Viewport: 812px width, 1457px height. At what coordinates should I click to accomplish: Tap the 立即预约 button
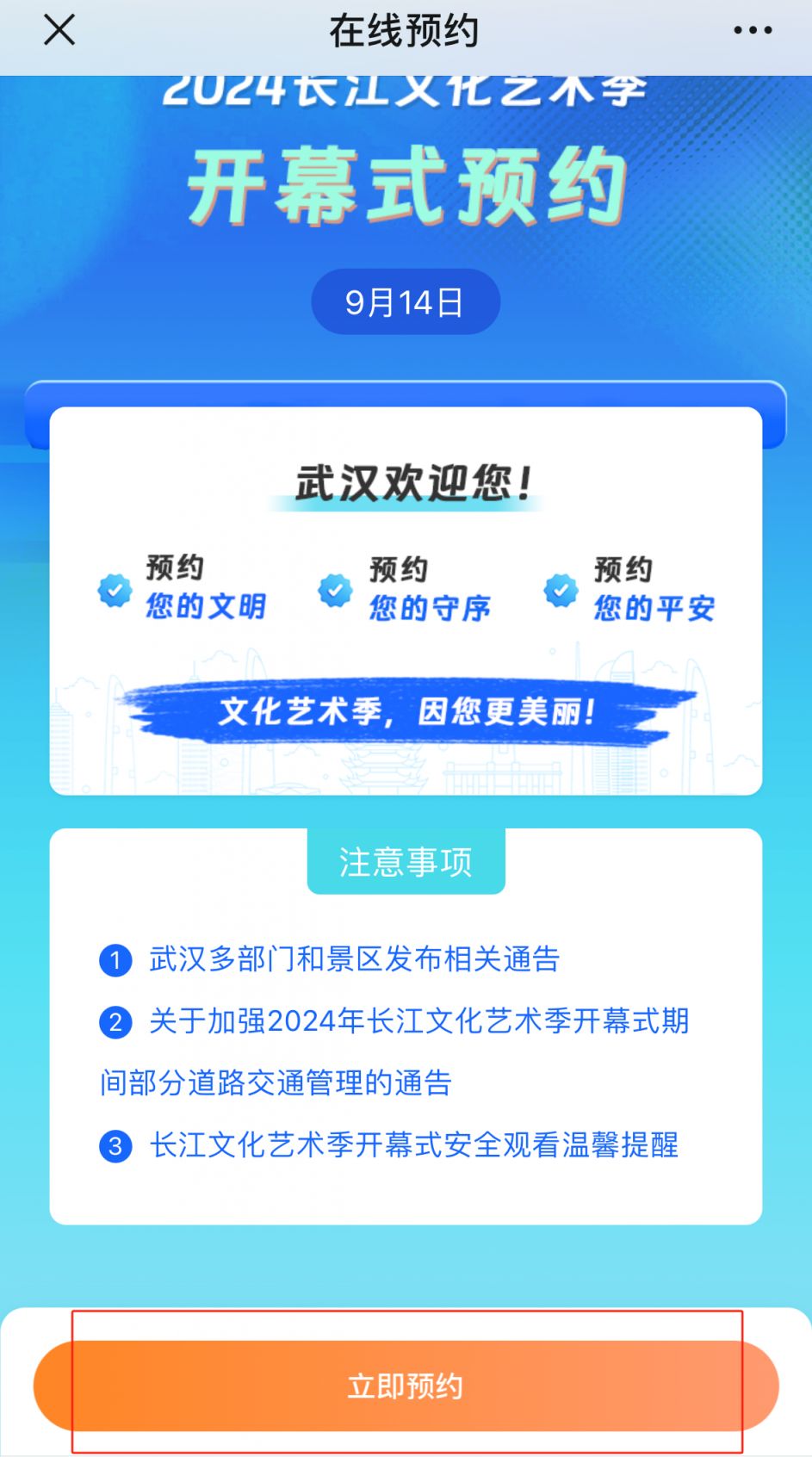(406, 1386)
